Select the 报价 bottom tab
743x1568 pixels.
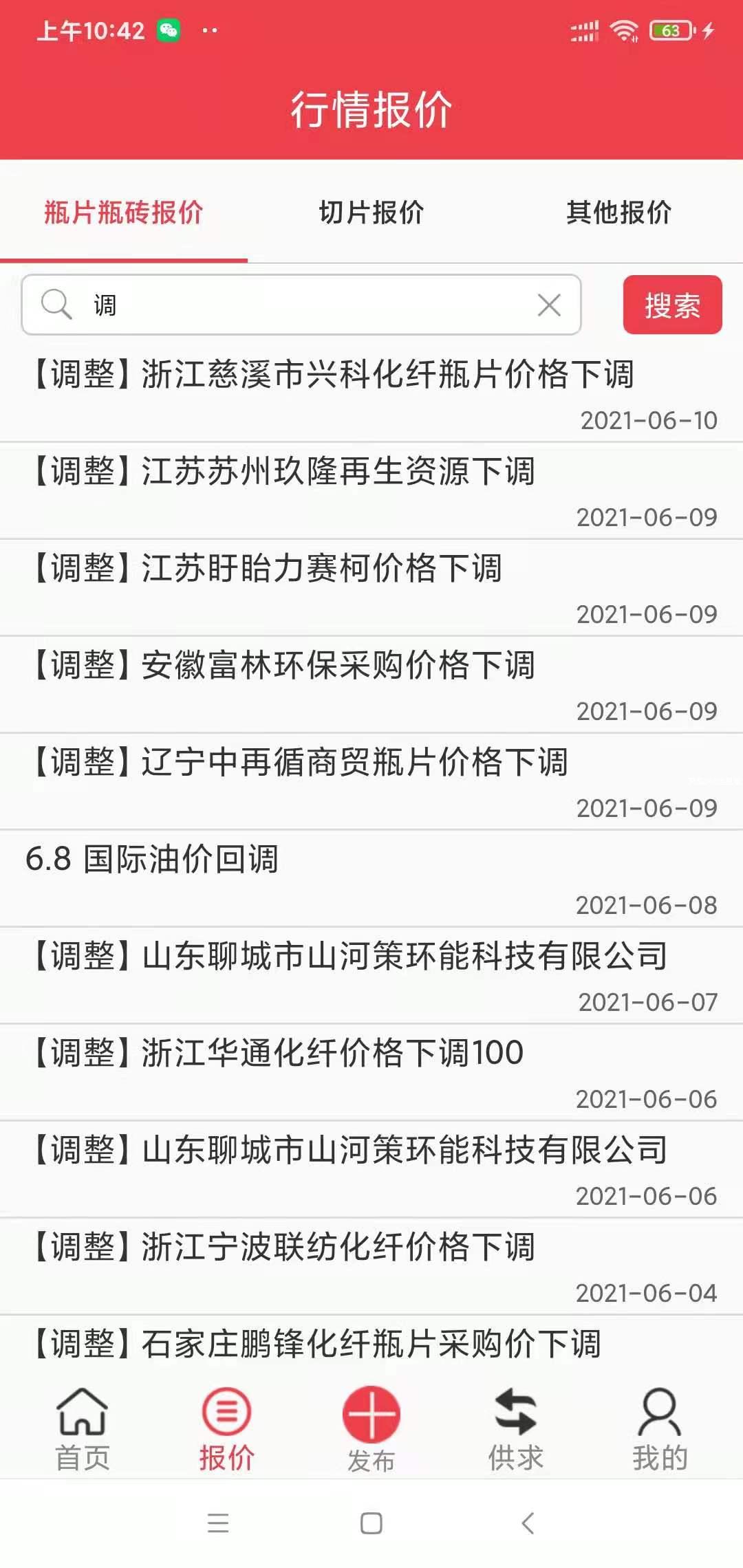(227, 1429)
